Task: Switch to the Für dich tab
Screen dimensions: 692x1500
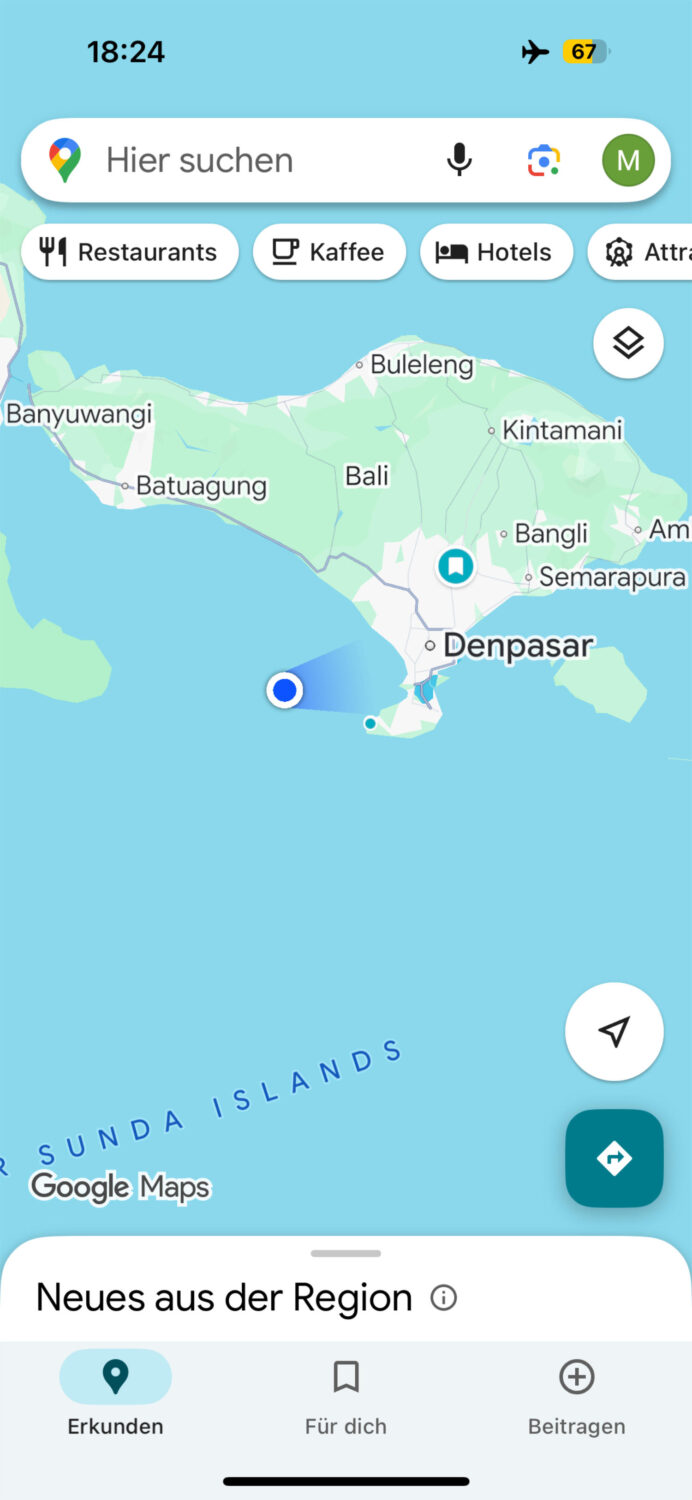Action: tap(346, 1393)
